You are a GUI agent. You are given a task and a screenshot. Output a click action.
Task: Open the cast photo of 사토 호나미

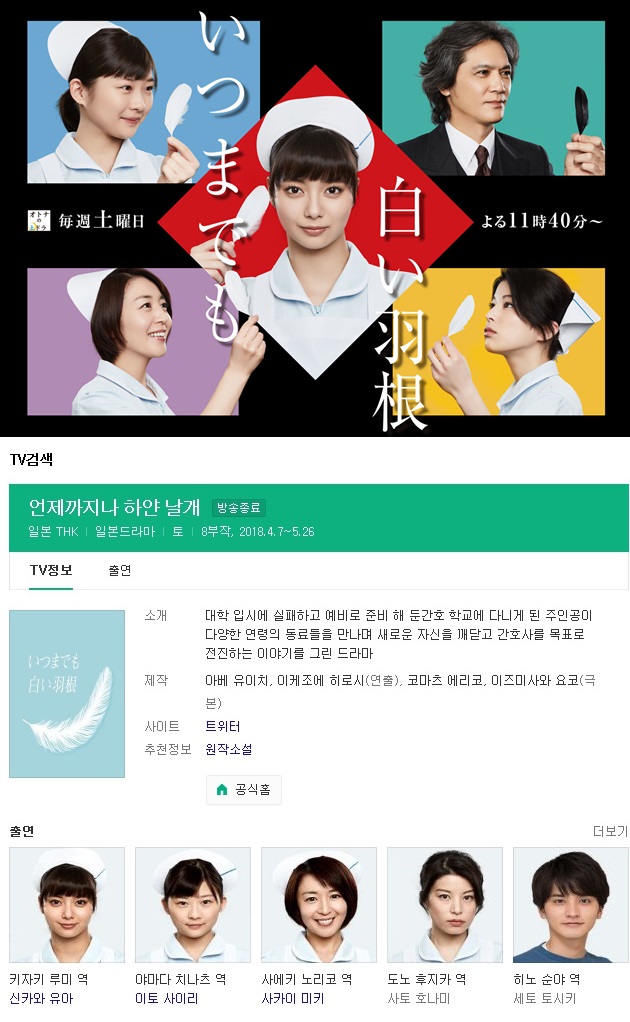[445, 905]
